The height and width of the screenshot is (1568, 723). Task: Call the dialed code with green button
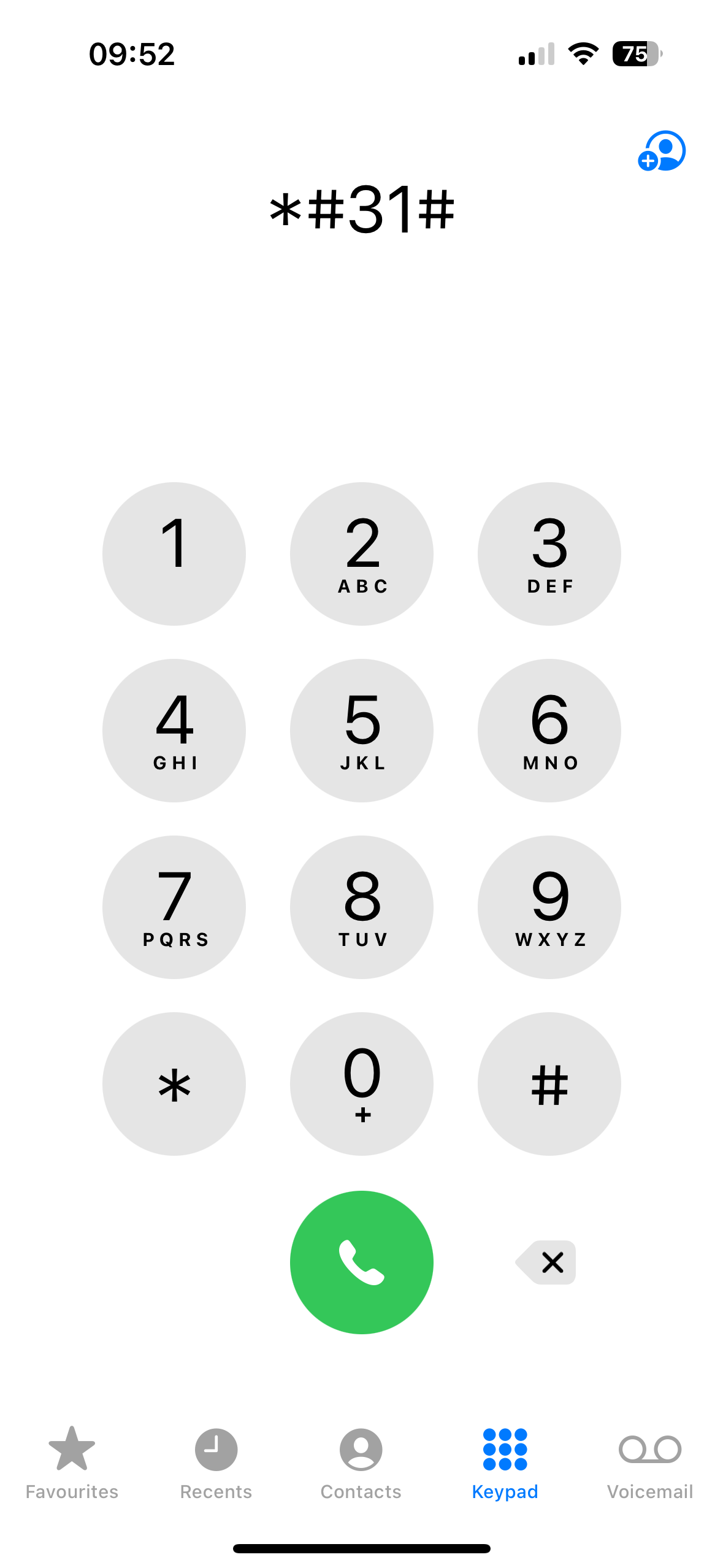click(x=362, y=1262)
